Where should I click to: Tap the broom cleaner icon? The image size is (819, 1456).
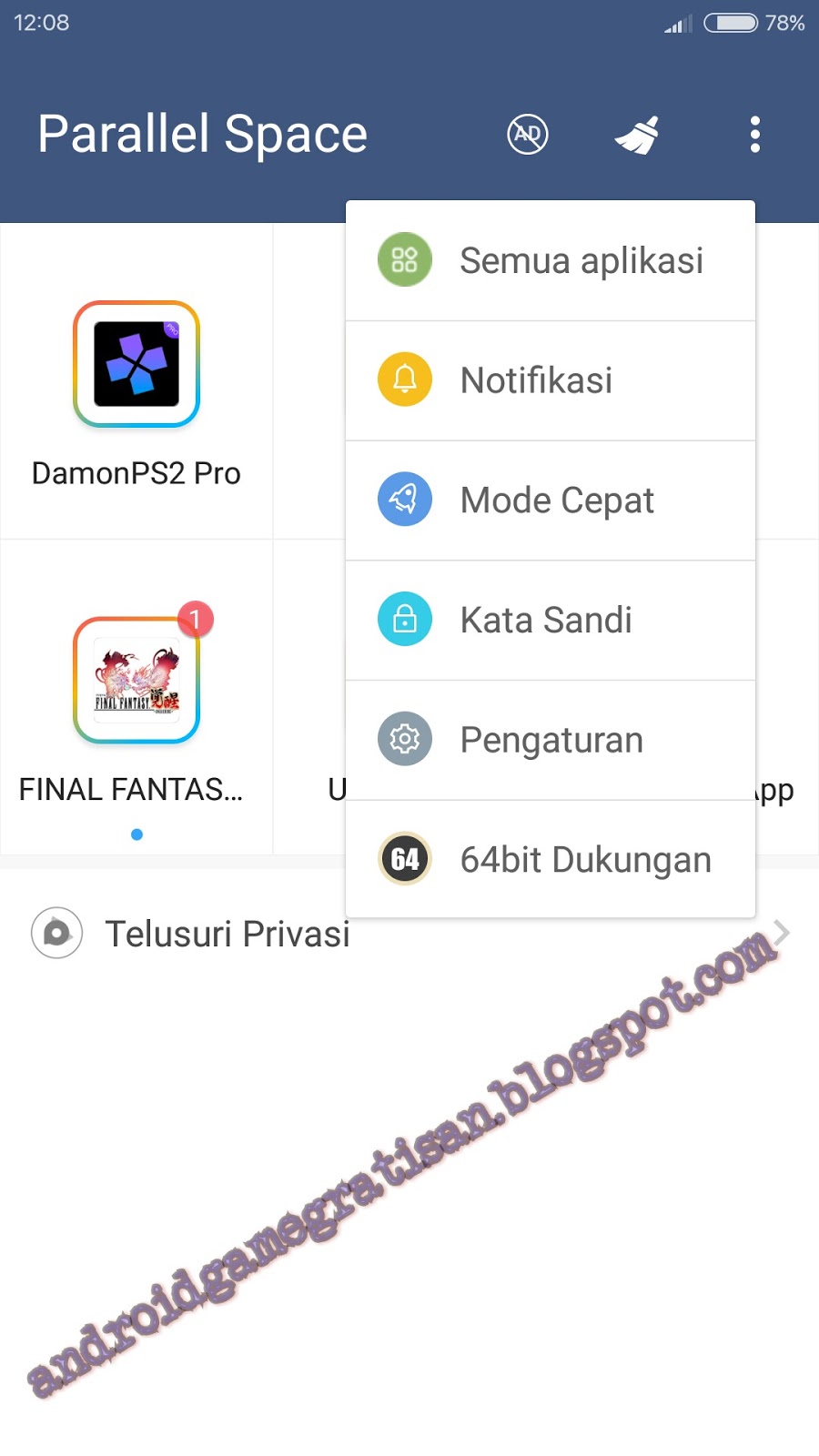pos(637,135)
